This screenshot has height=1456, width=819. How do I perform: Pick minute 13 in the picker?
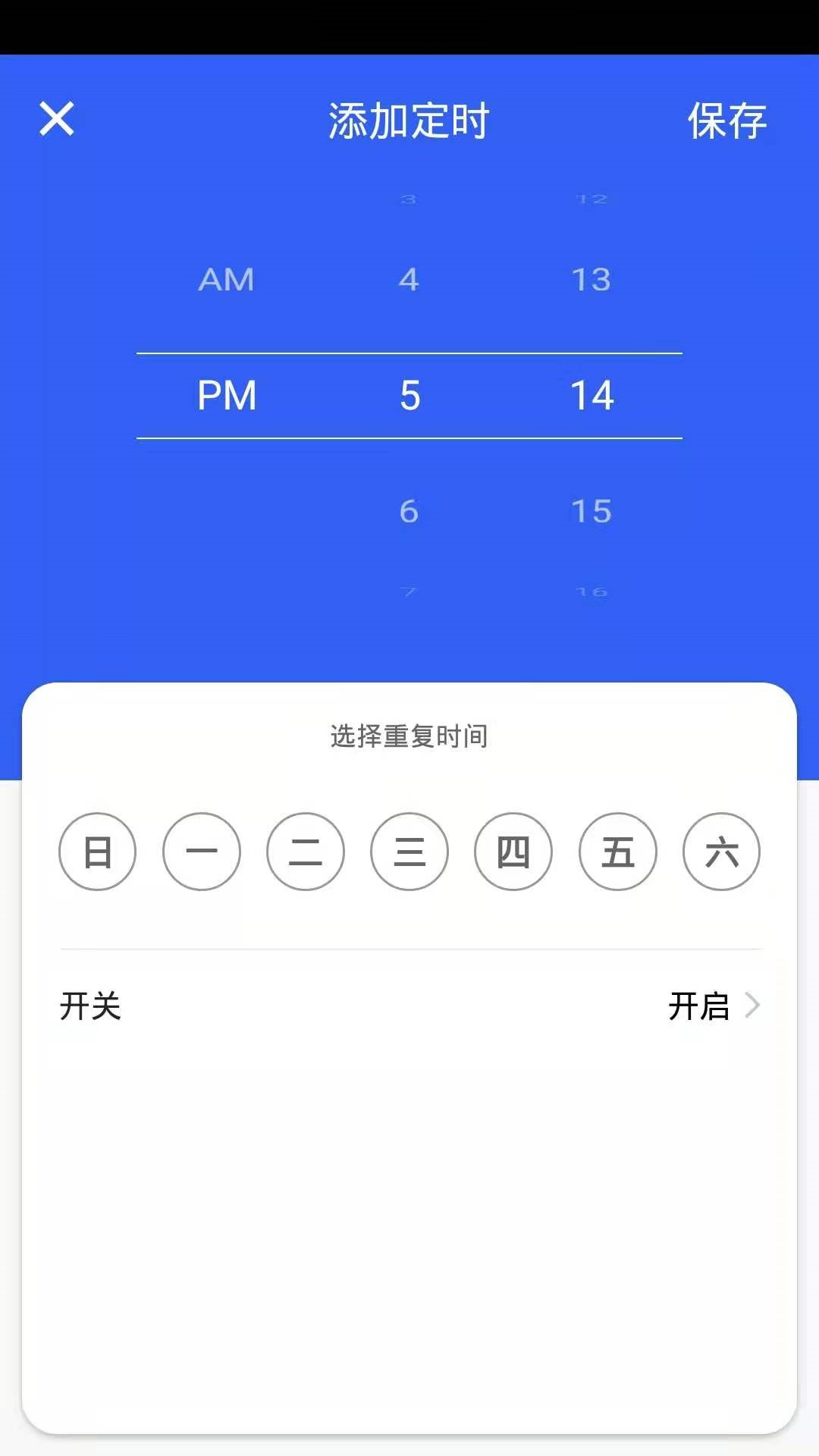pyautogui.click(x=591, y=279)
